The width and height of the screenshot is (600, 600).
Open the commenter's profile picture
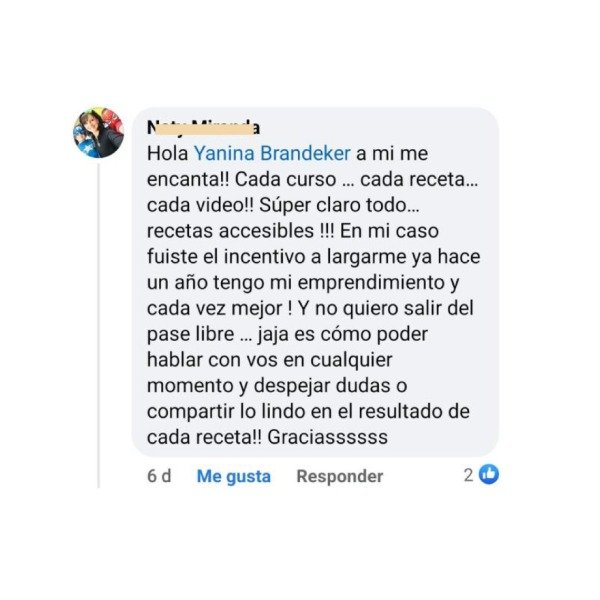click(99, 133)
